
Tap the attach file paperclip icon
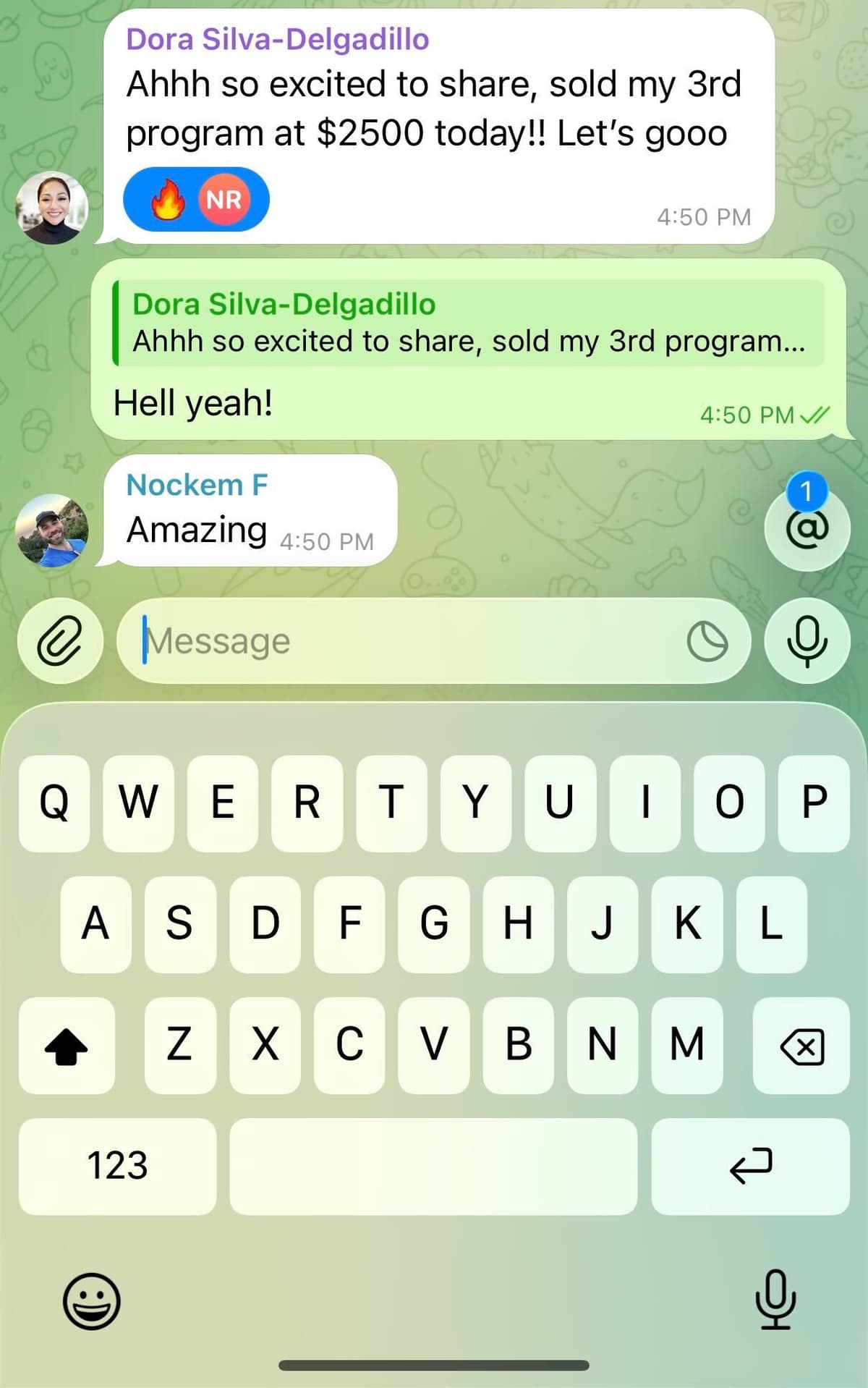tap(60, 640)
